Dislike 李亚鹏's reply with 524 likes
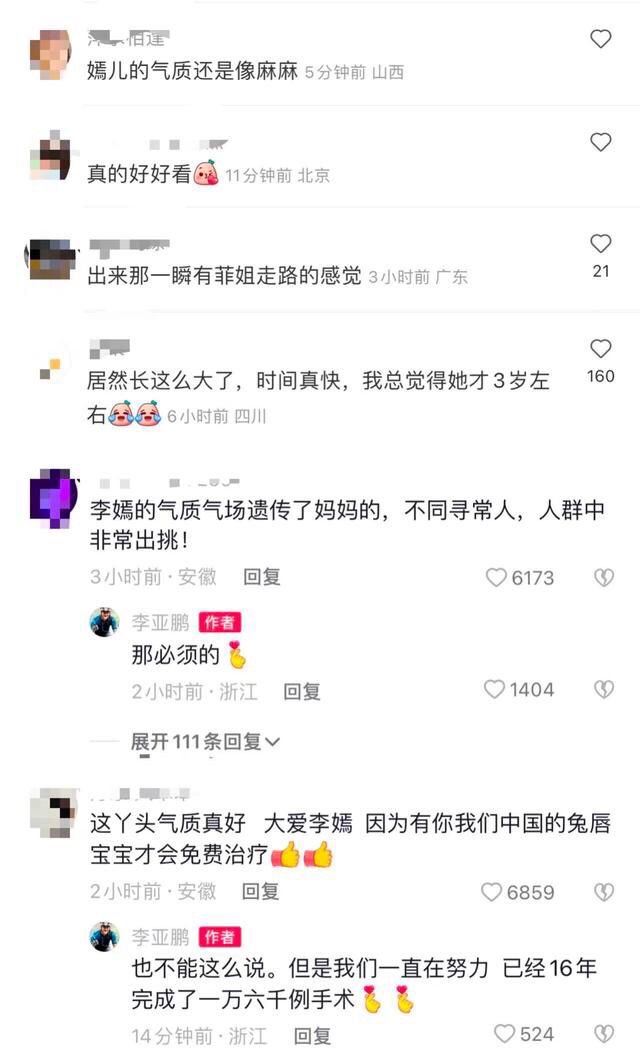 (603, 1034)
